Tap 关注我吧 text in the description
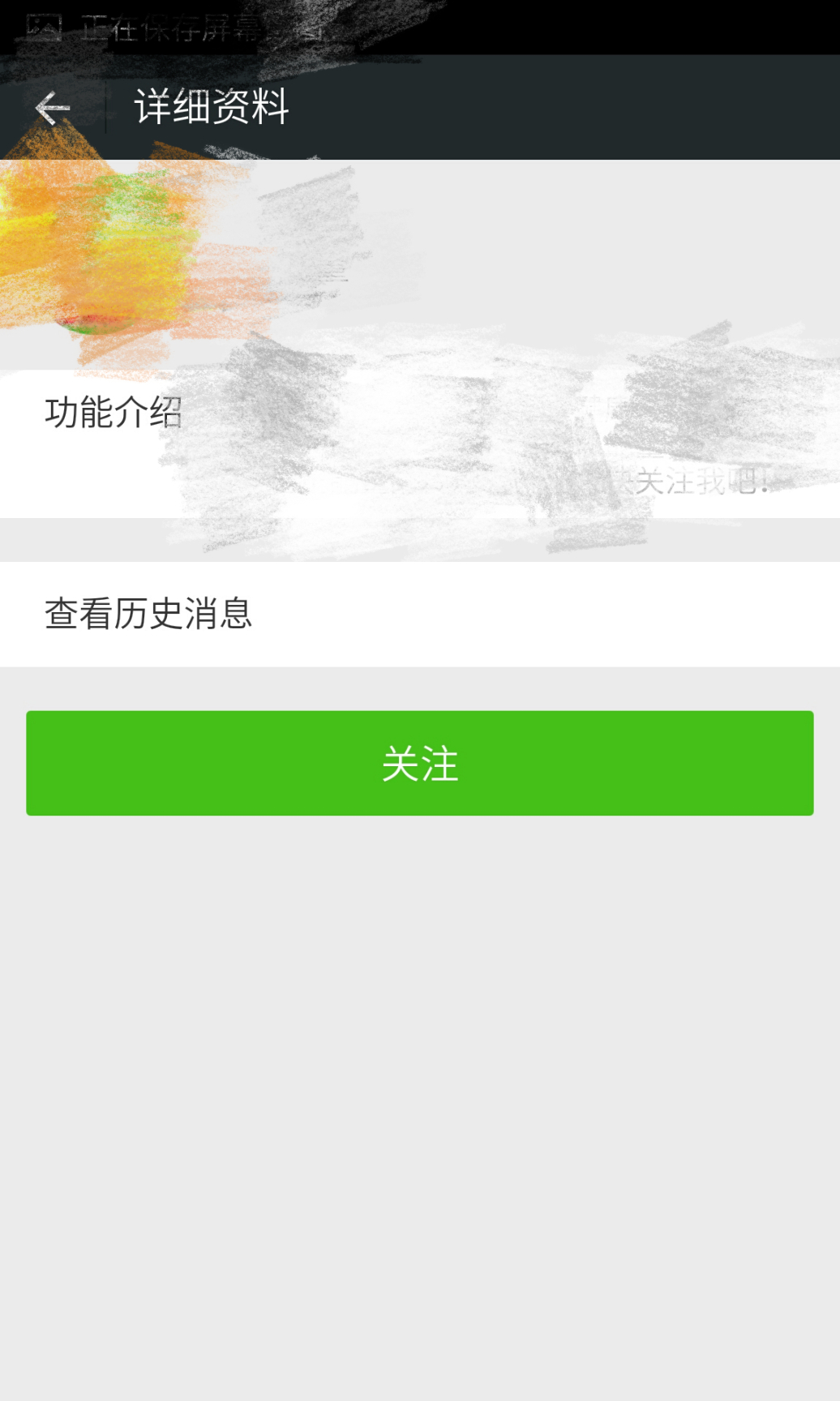Screen dimensions: 840x1401 697,482
